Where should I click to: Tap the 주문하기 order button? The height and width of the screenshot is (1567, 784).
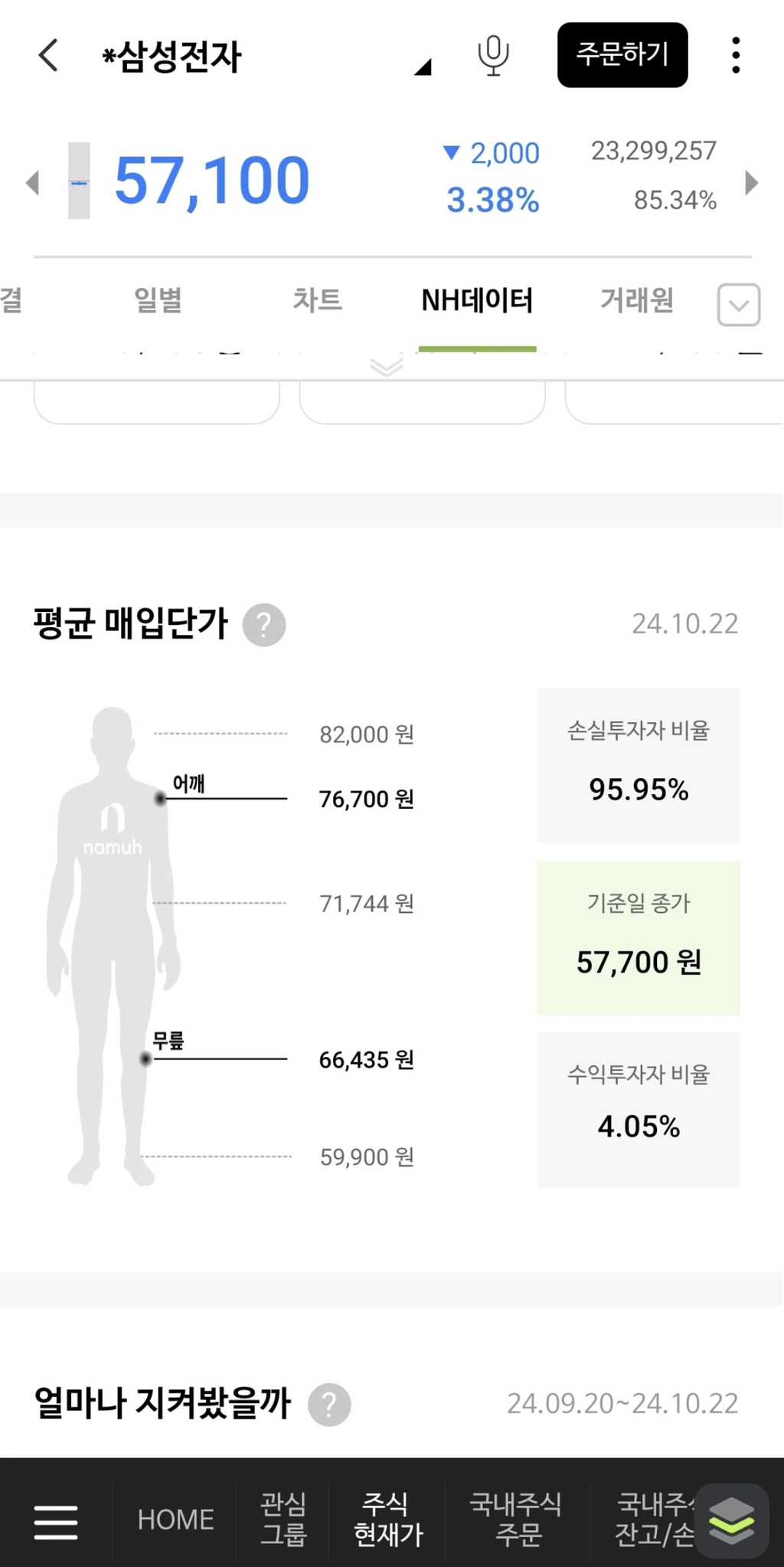pos(622,54)
